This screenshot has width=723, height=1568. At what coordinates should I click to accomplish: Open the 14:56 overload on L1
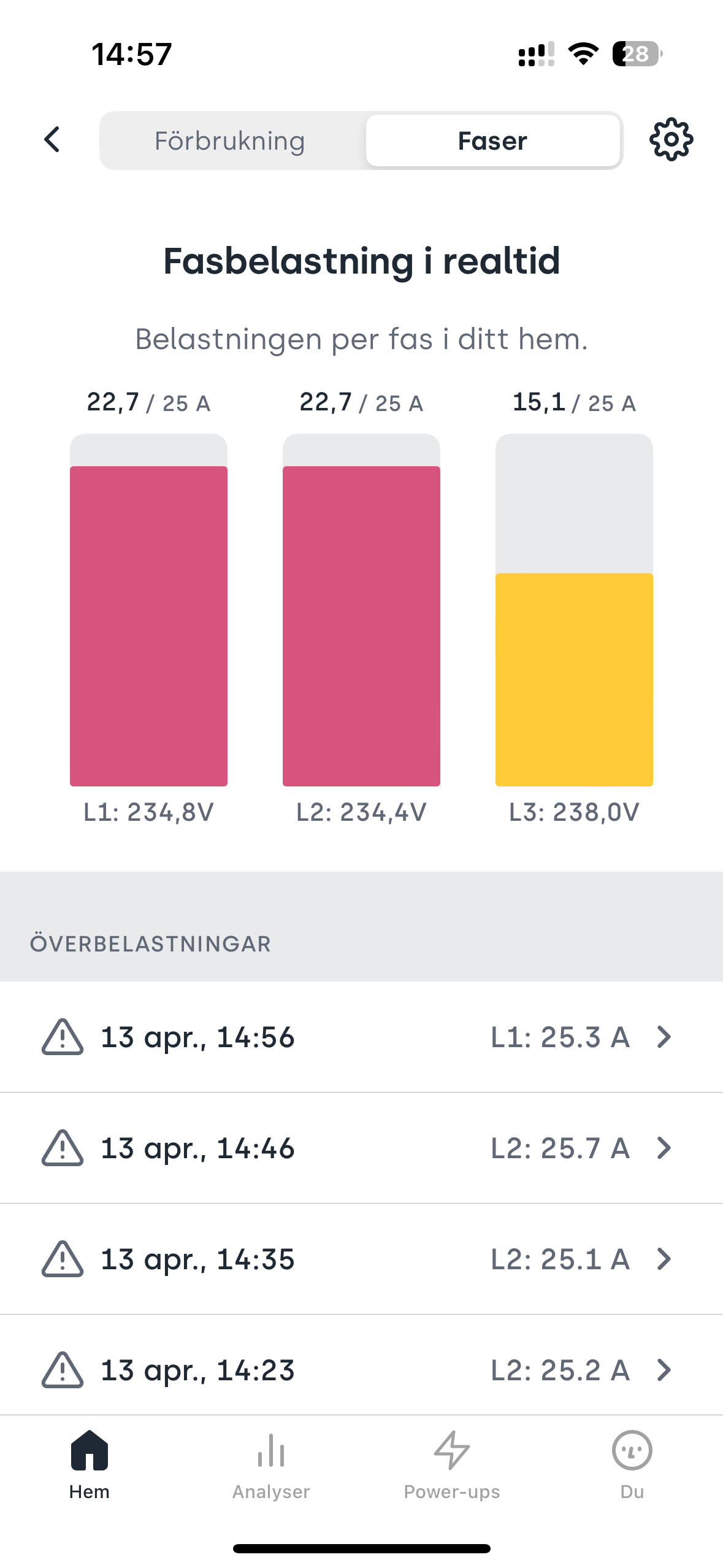click(361, 1037)
